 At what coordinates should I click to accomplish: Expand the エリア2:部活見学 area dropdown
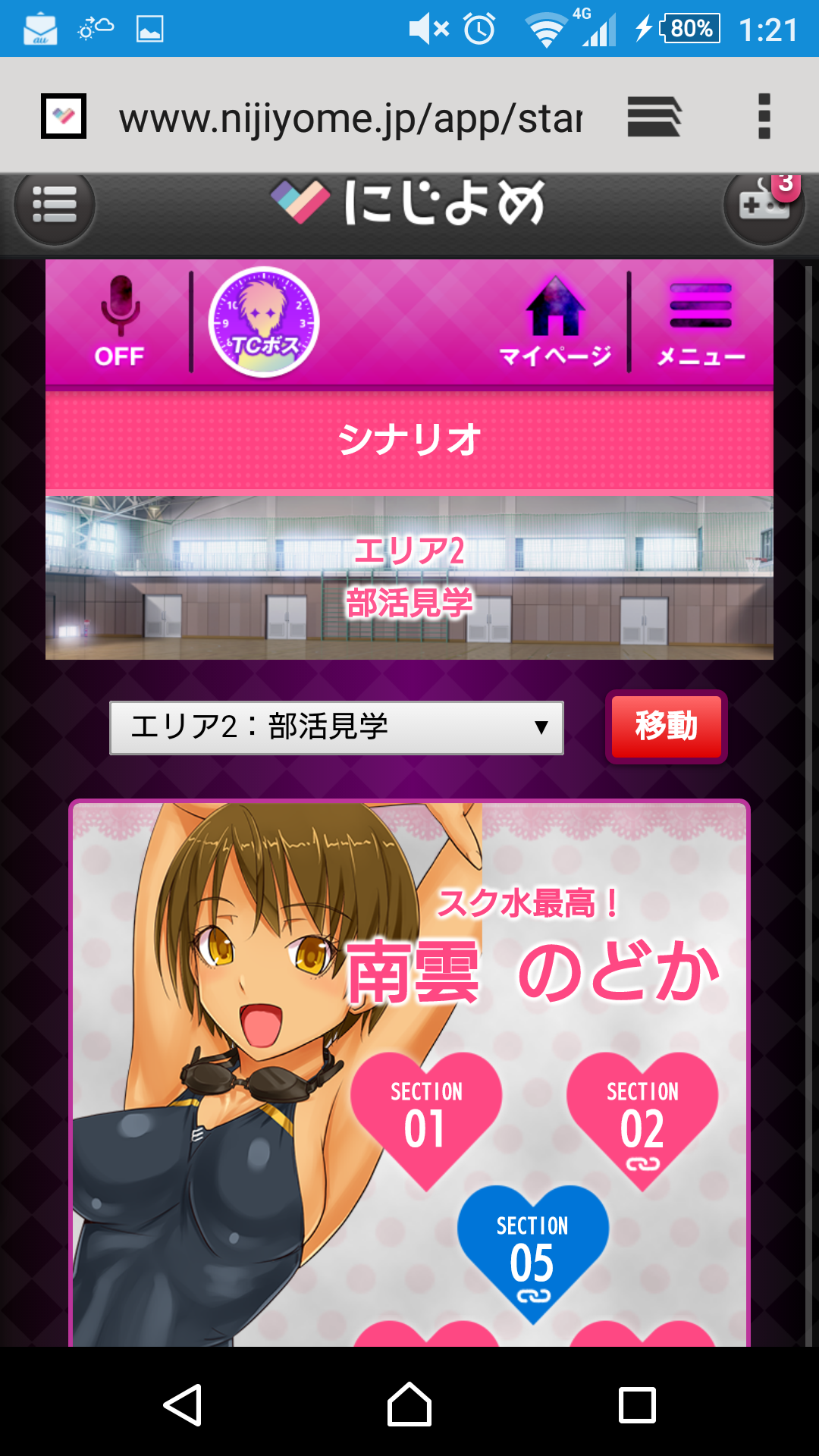pos(337,727)
